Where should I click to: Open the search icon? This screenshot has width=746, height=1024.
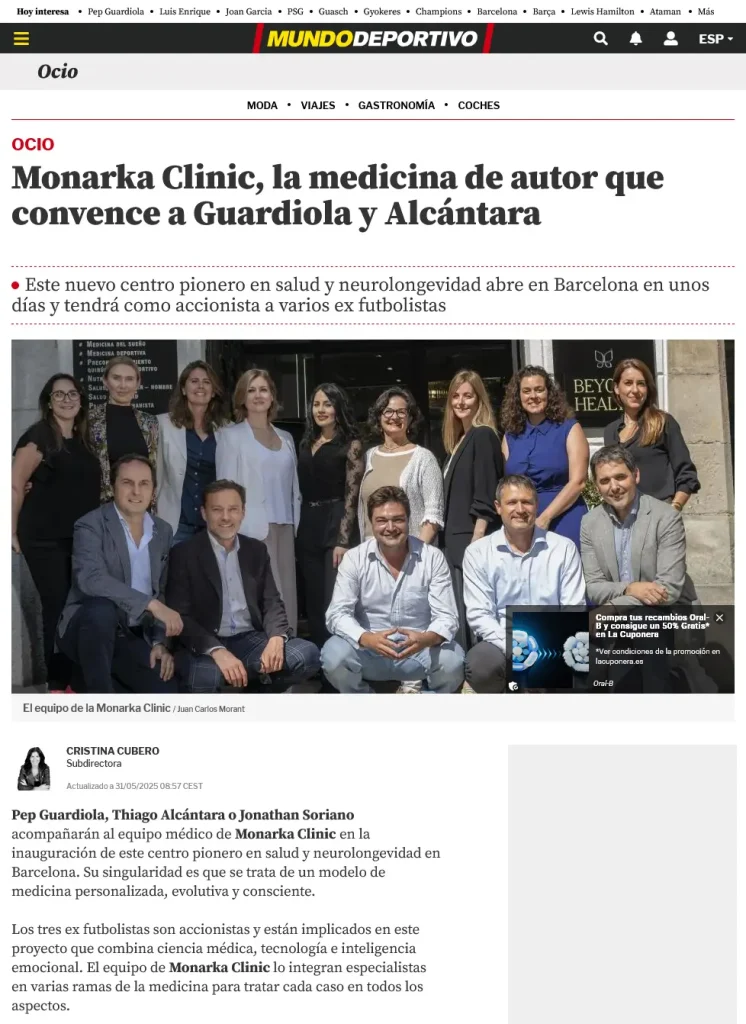click(600, 39)
